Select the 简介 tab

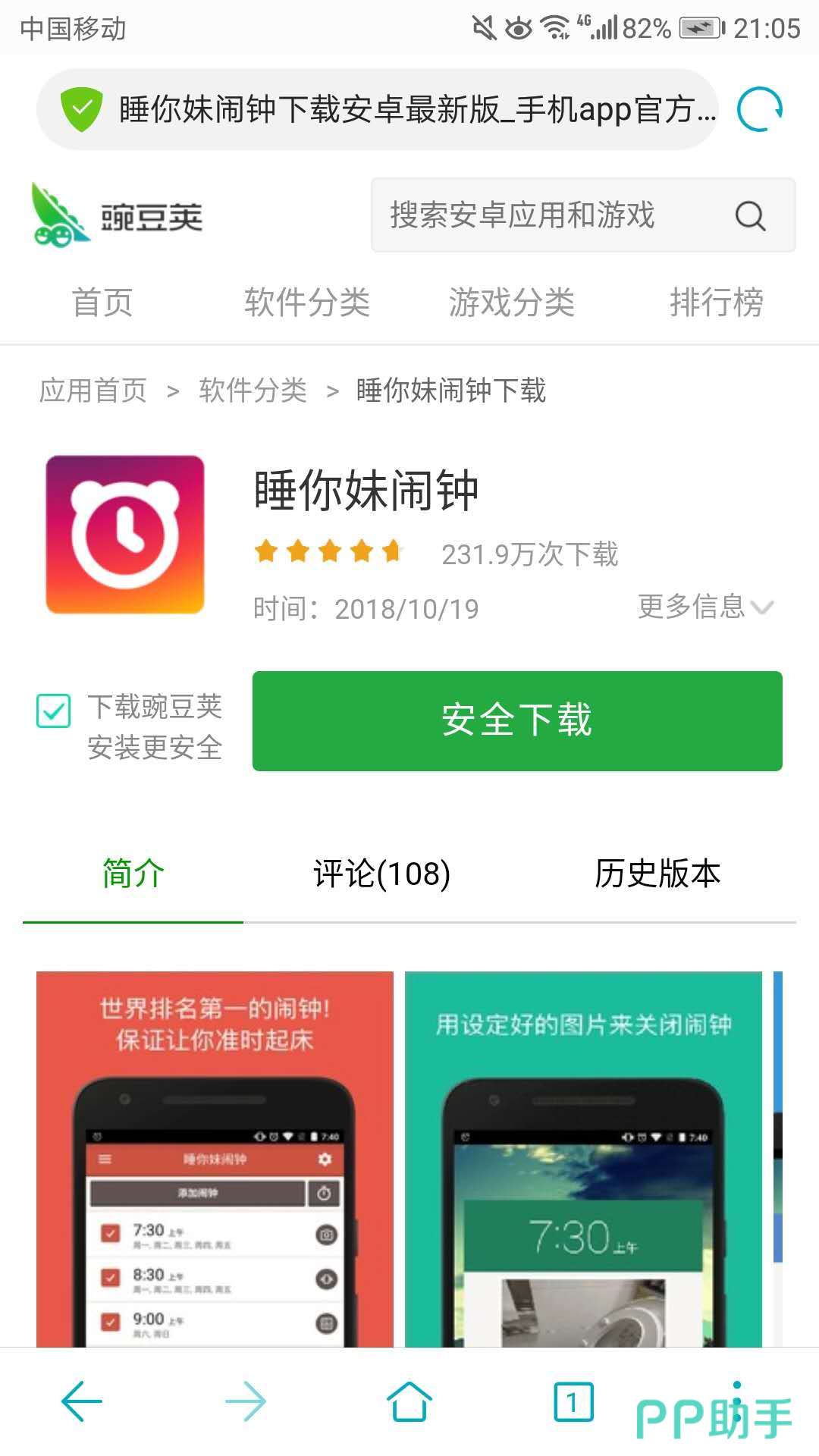(x=133, y=874)
